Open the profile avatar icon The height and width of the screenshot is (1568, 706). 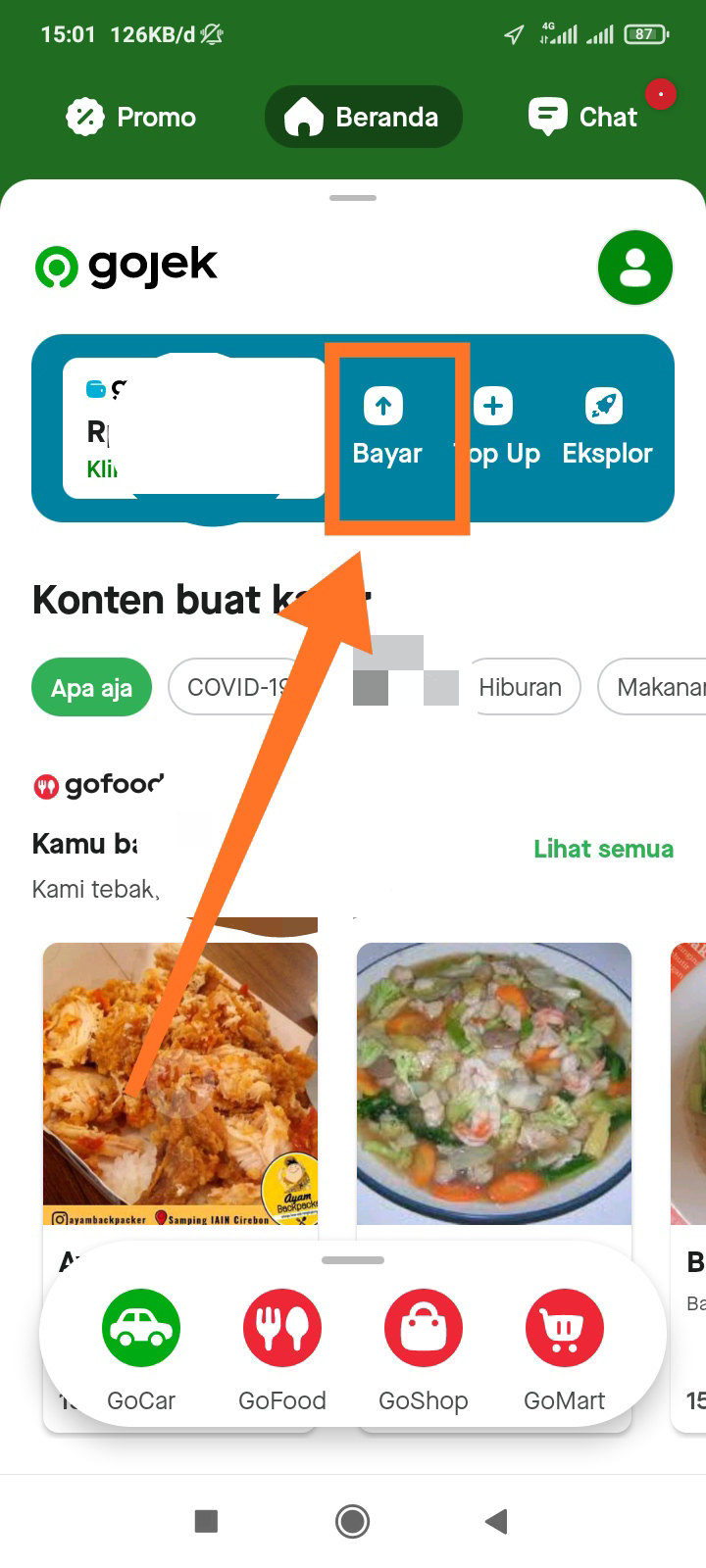(635, 267)
